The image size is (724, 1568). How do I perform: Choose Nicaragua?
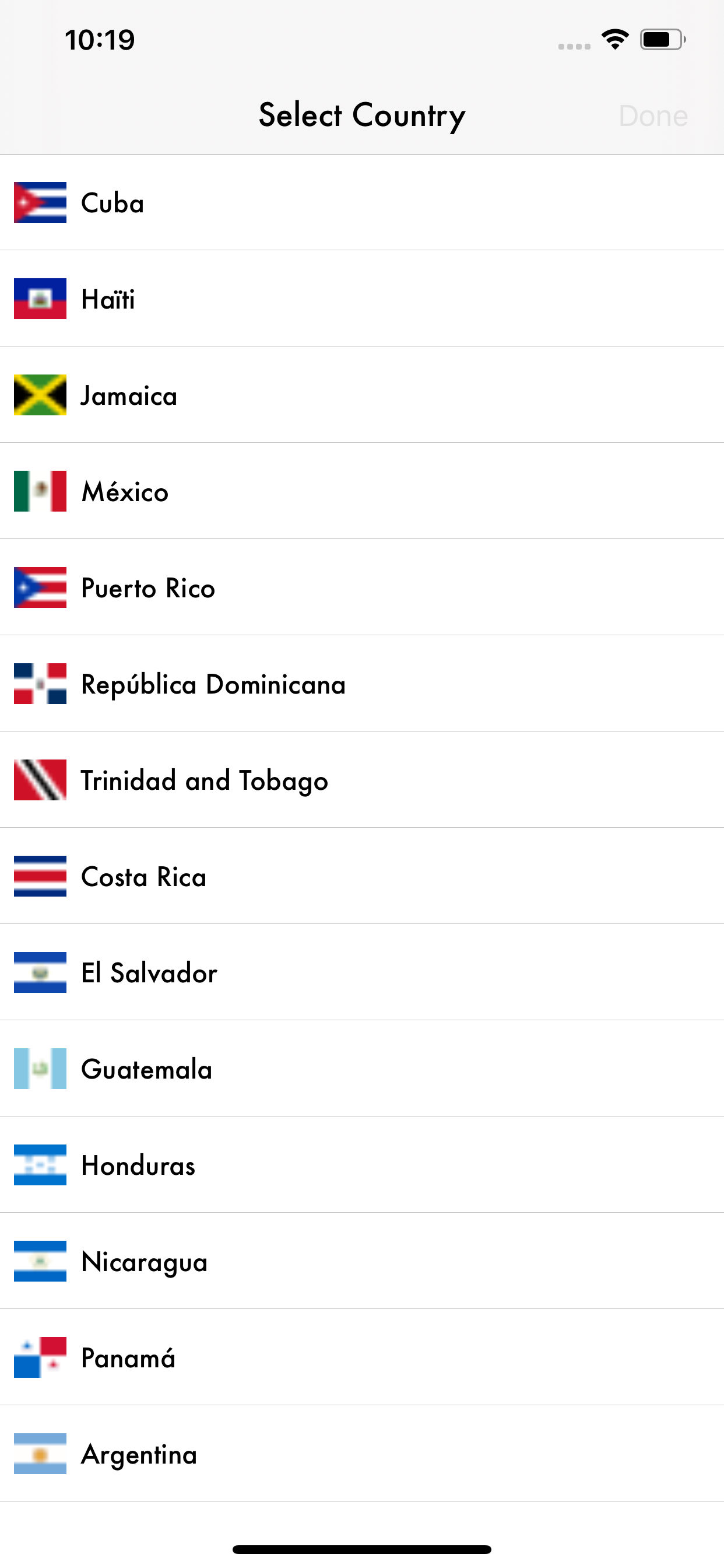[x=144, y=1261]
